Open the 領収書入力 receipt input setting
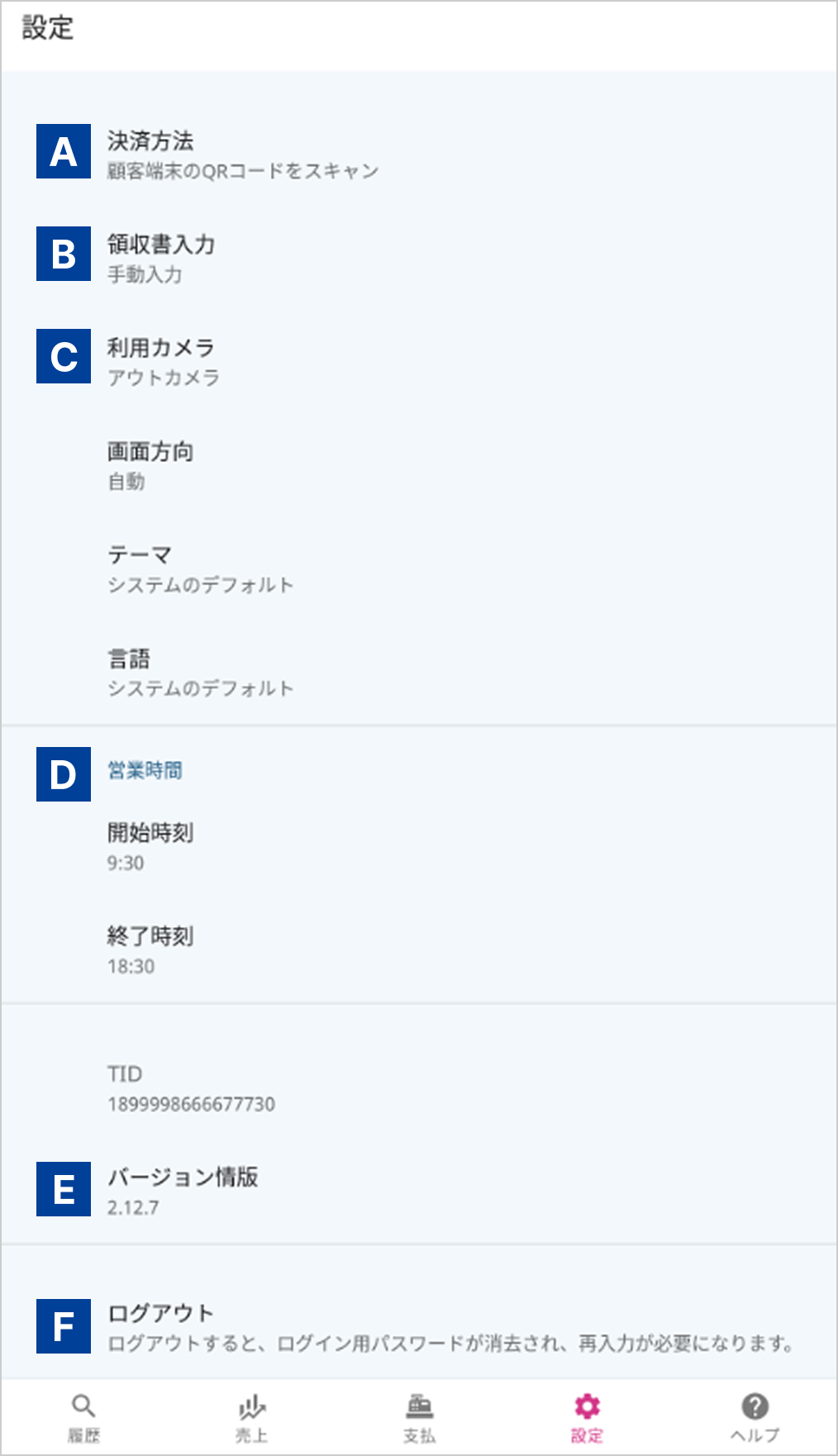Image resolution: width=838 pixels, height=1456 pixels. [162, 258]
